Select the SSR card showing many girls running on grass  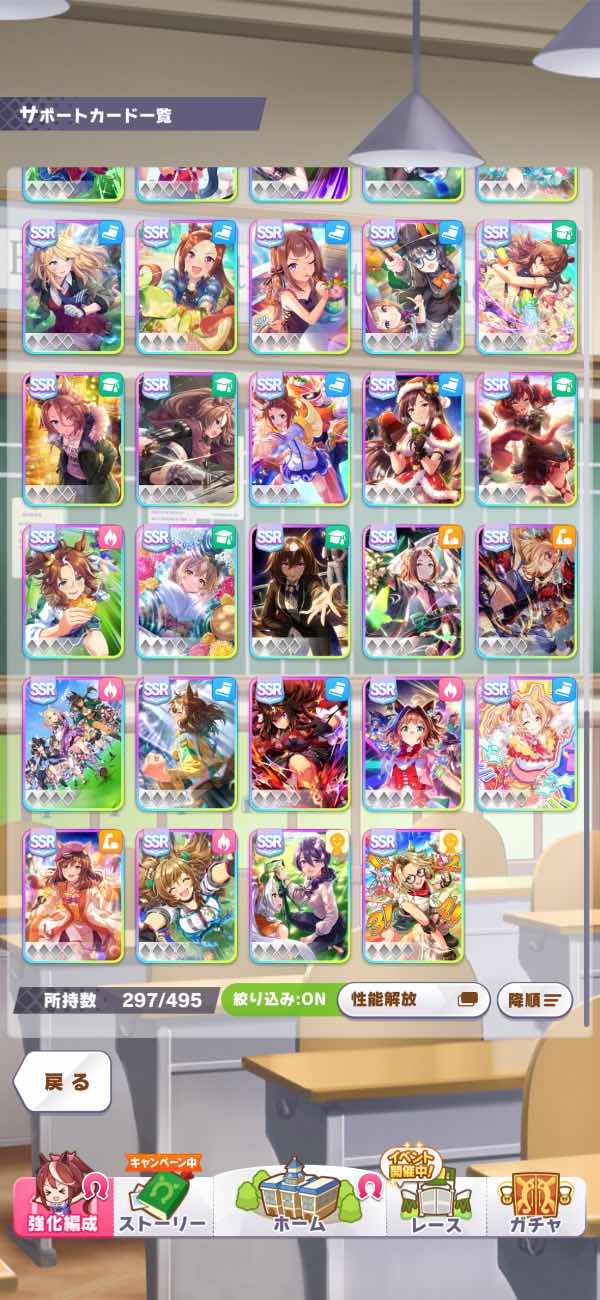pyautogui.click(x=73, y=743)
